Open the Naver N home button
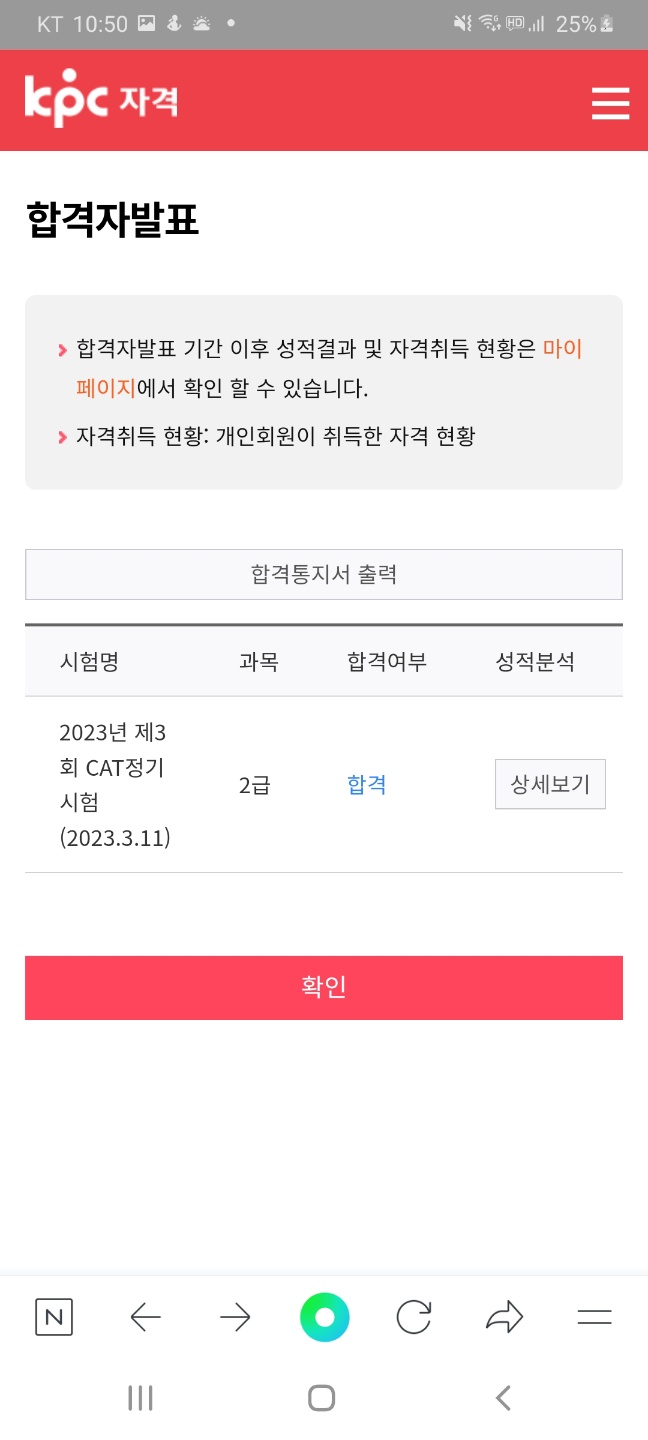This screenshot has width=648, height=1440. pyautogui.click(x=54, y=1317)
